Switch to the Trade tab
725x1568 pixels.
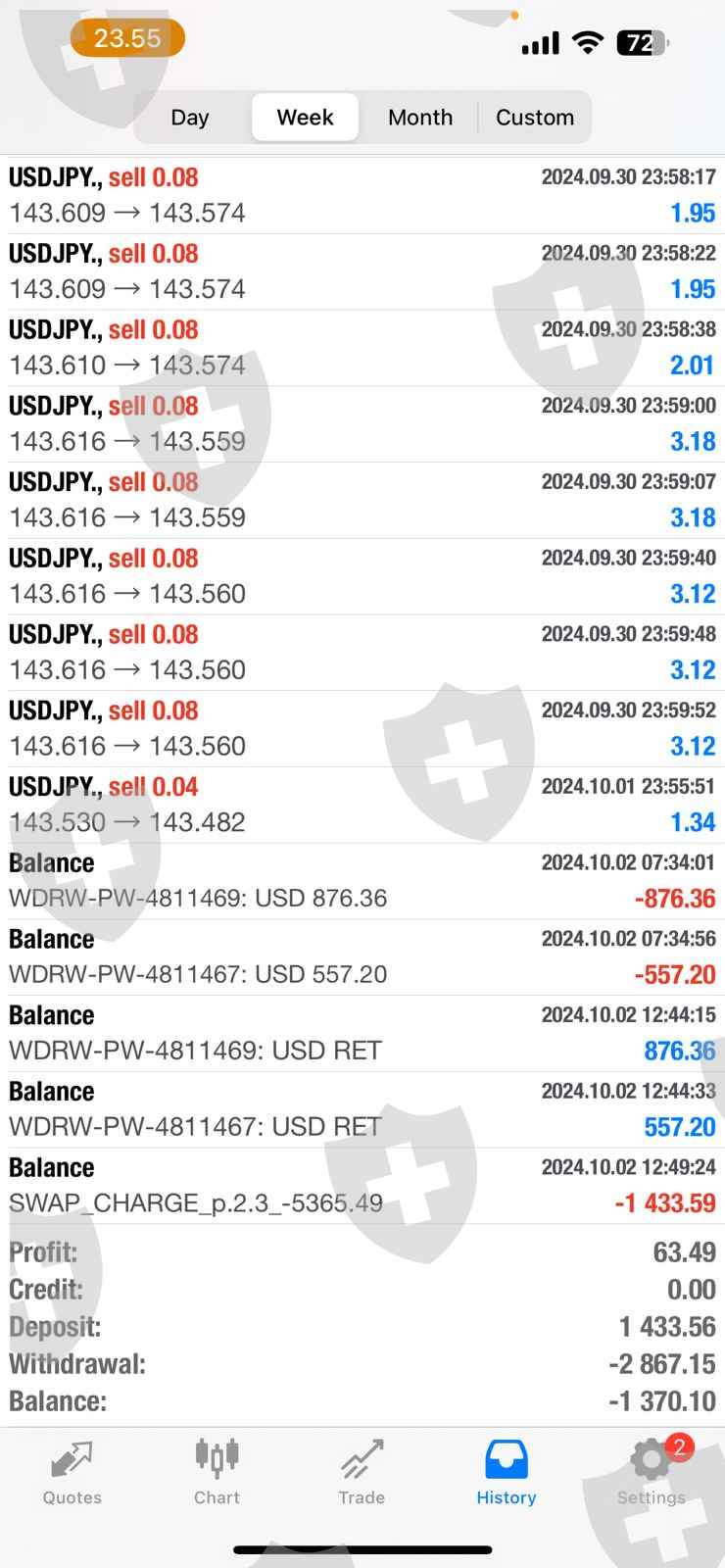[x=362, y=1472]
